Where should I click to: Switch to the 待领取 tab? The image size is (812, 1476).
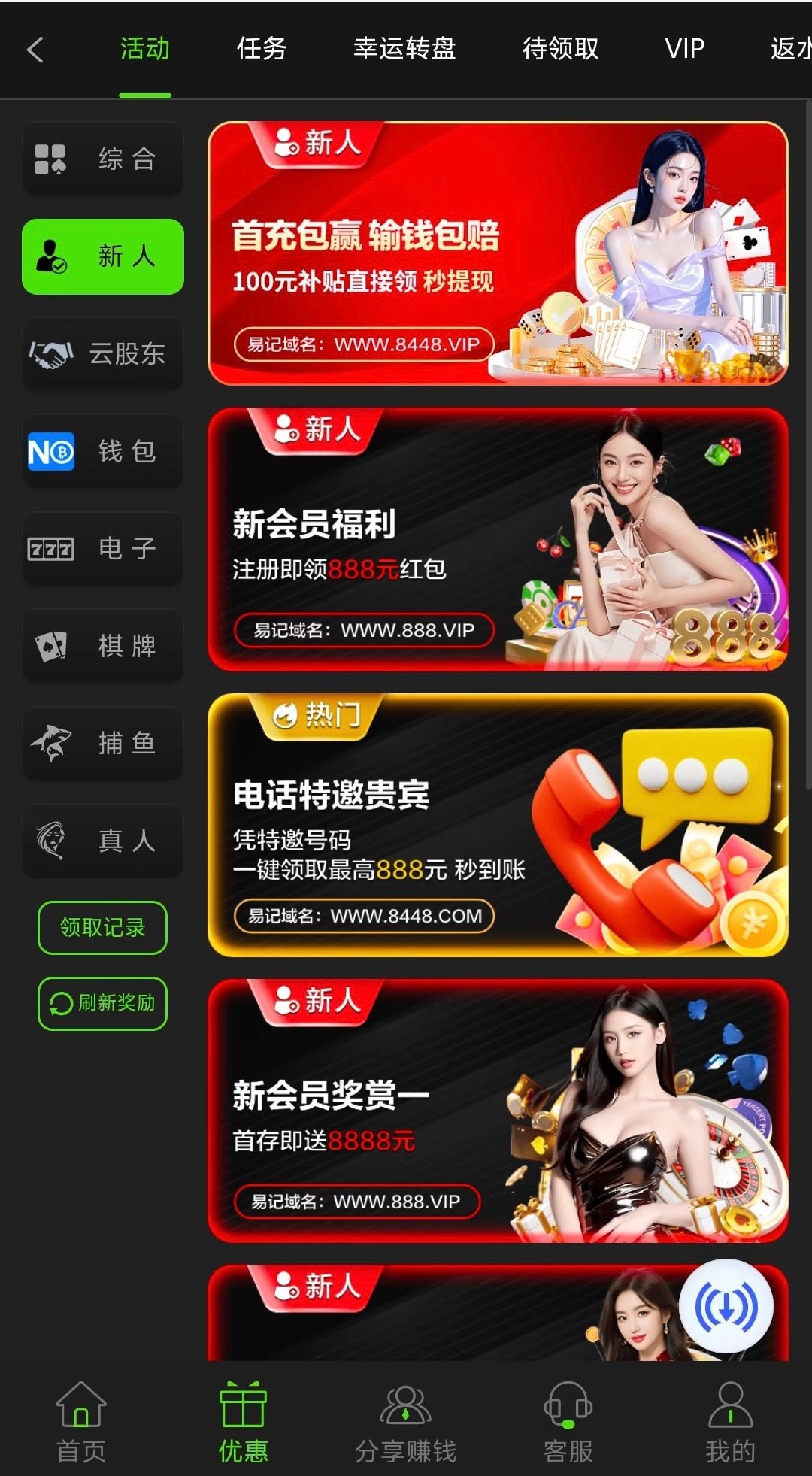pos(561,50)
